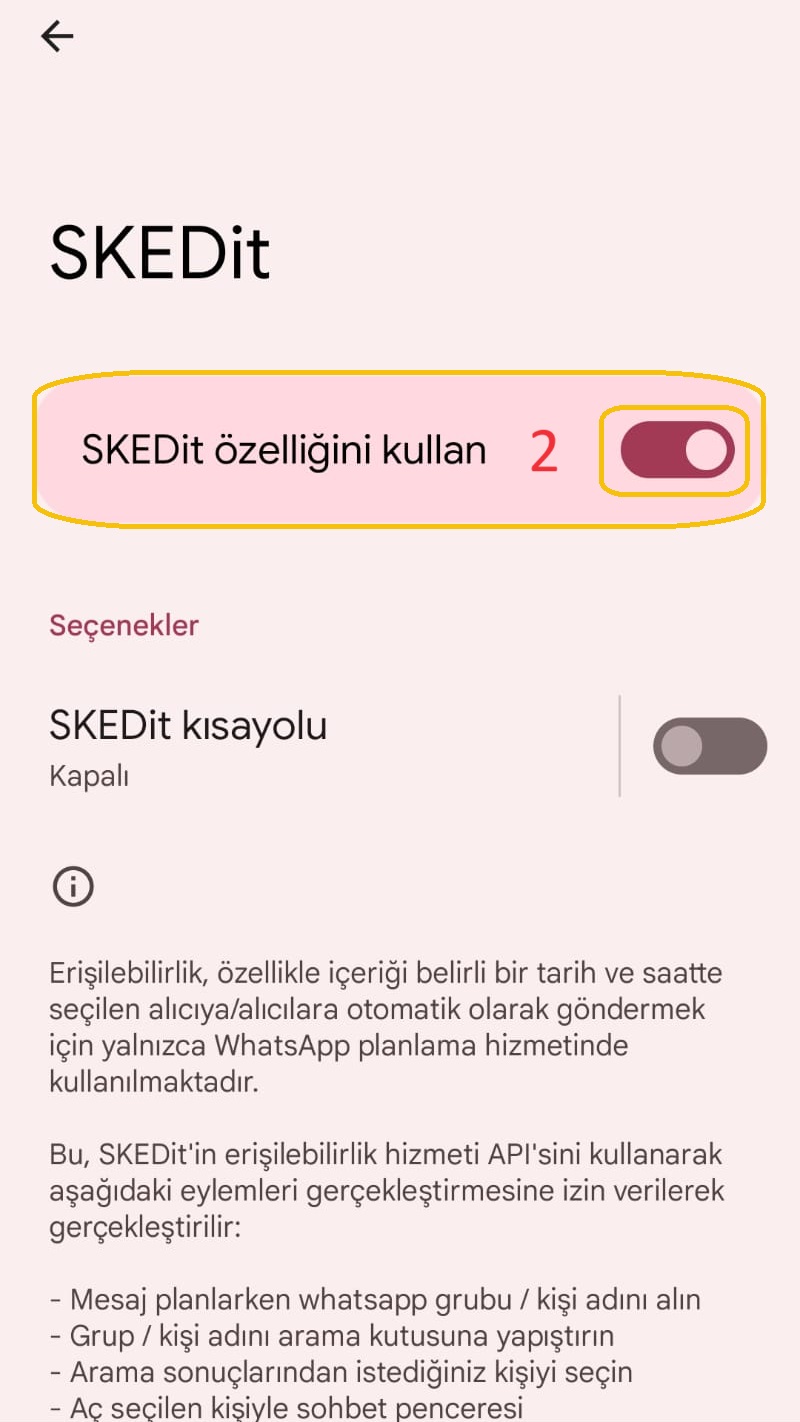The width and height of the screenshot is (800, 1422).
Task: Open SKEDit kısayolu settings row
Action: [x=300, y=745]
